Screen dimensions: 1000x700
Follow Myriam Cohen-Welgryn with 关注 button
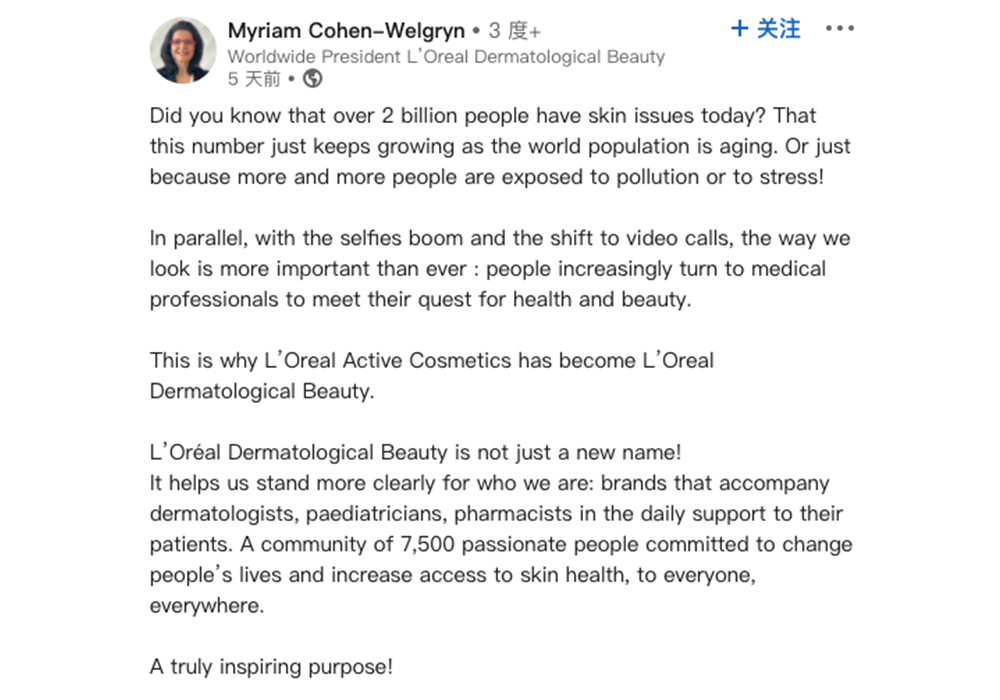tap(766, 29)
